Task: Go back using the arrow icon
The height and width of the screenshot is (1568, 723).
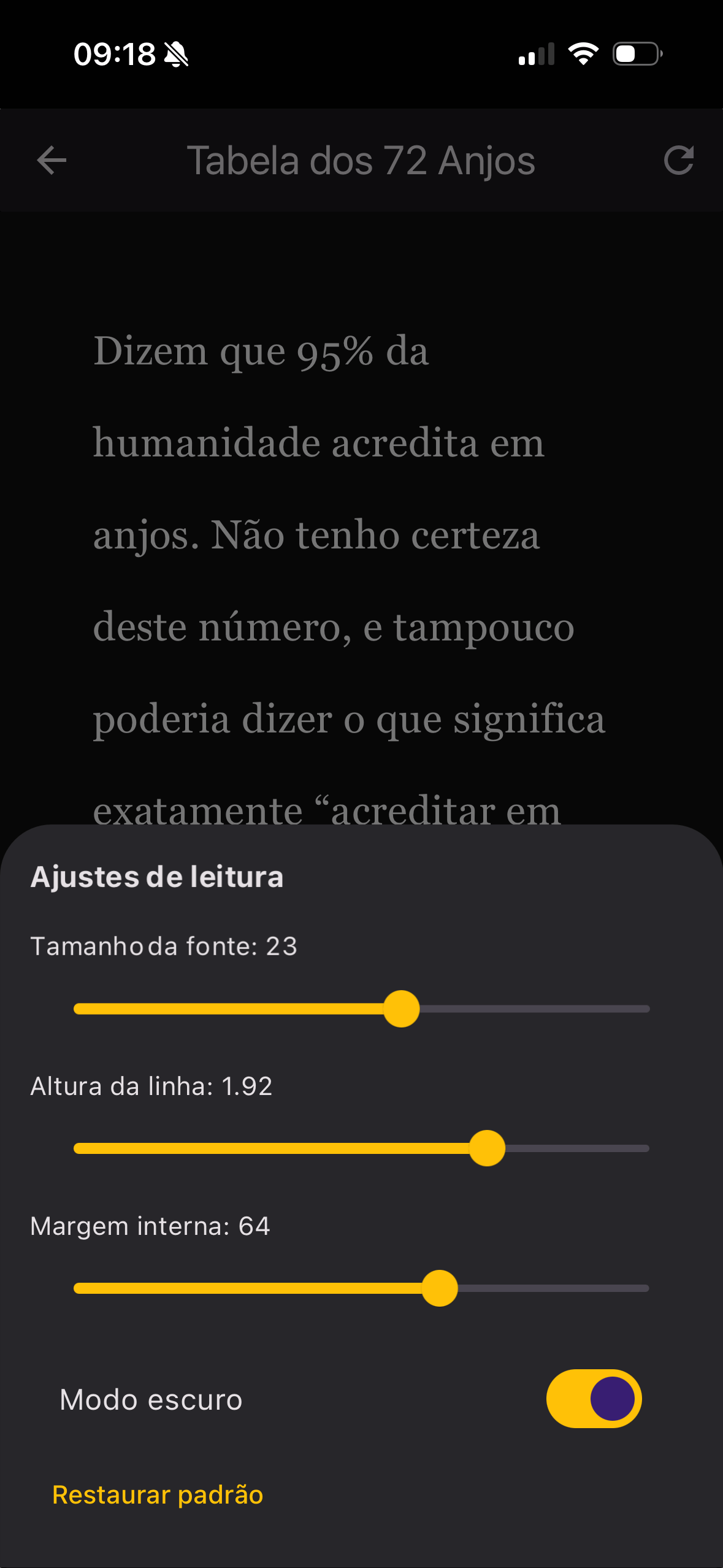Action: (52, 161)
